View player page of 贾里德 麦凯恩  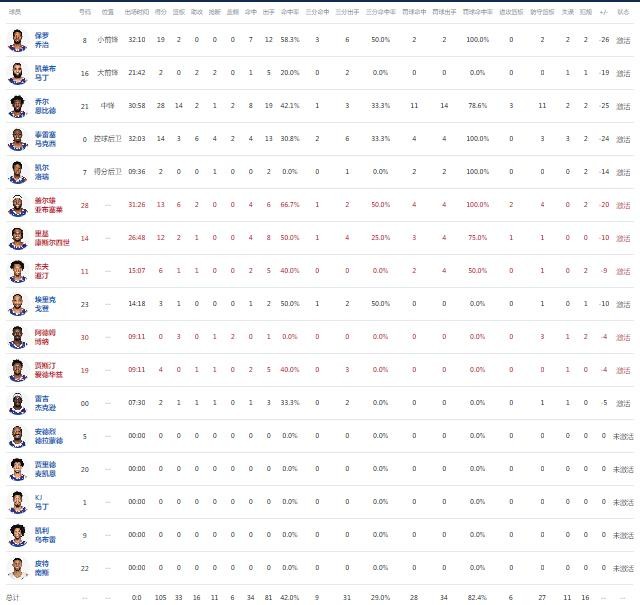point(47,468)
